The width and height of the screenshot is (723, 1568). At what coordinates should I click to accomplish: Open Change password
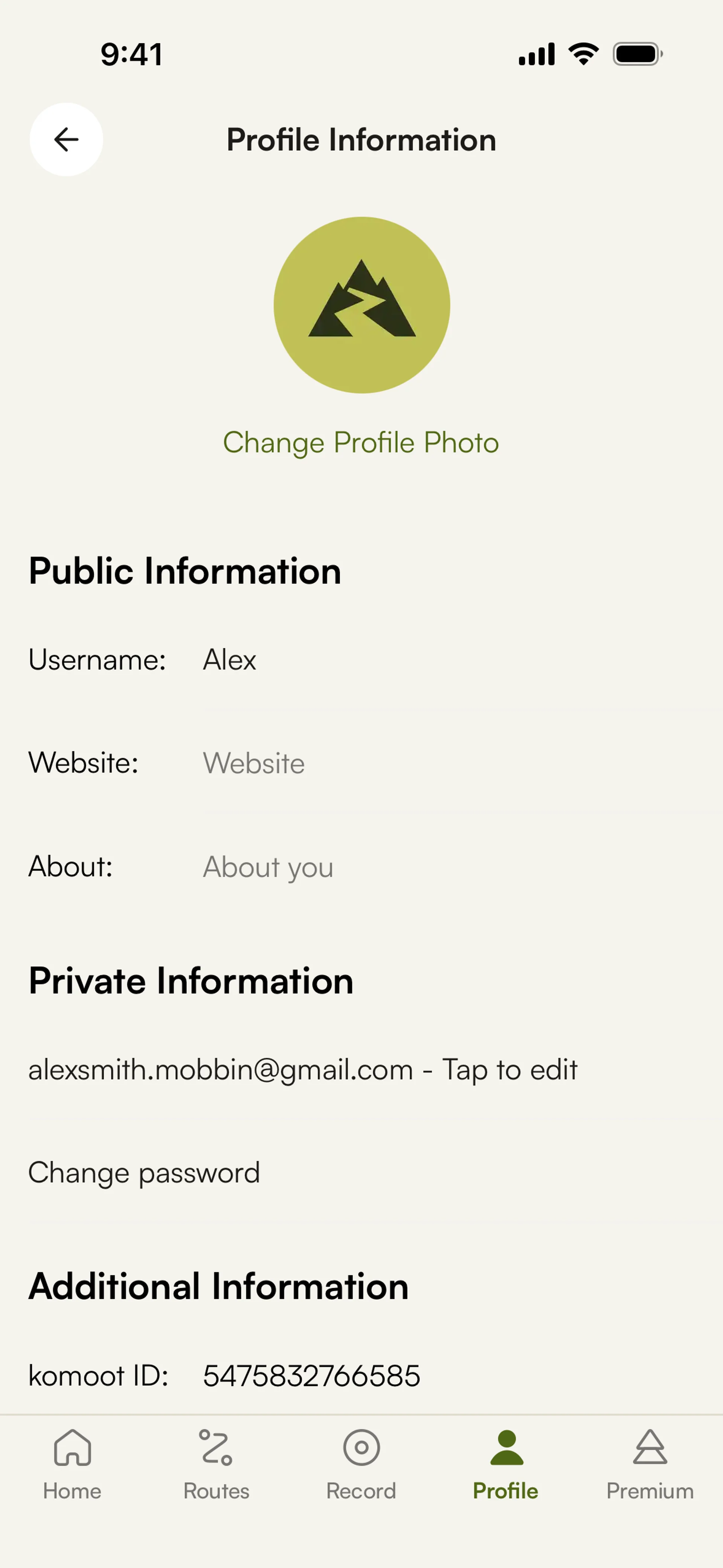[x=144, y=1172]
